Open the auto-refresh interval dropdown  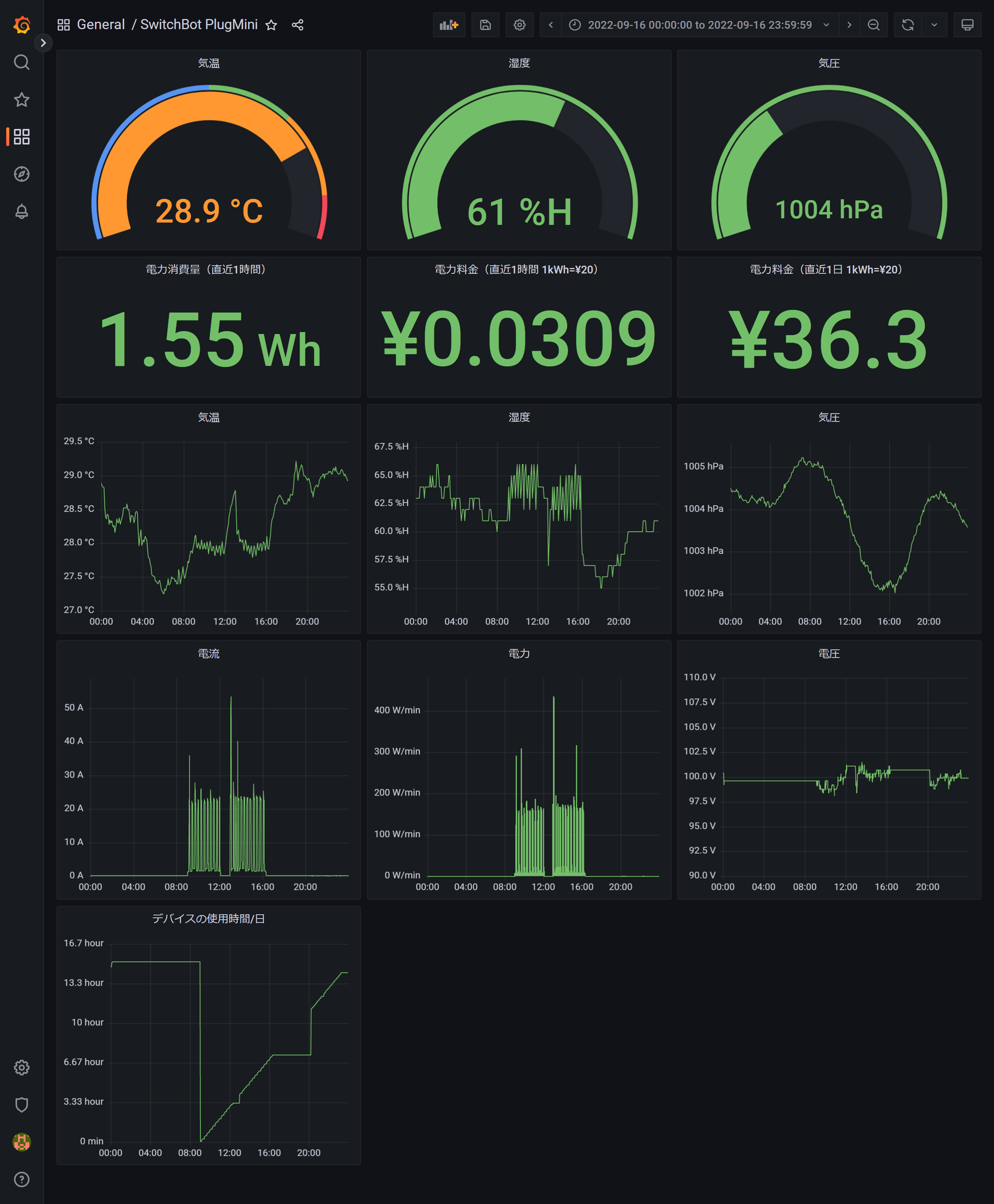coord(935,25)
